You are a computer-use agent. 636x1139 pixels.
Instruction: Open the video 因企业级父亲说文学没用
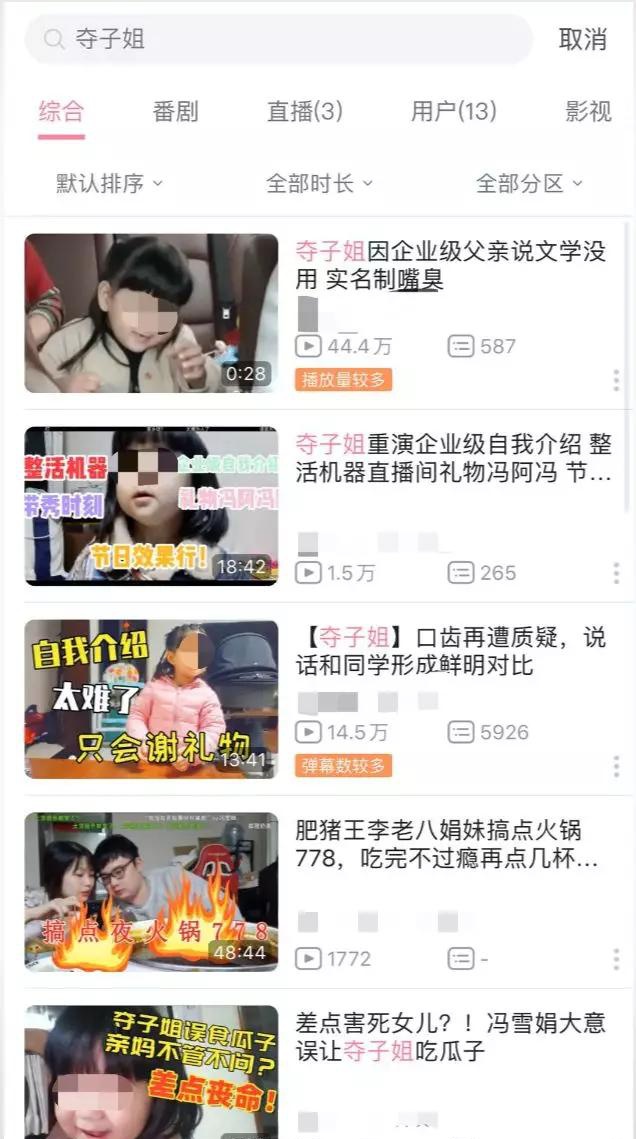coord(451,265)
